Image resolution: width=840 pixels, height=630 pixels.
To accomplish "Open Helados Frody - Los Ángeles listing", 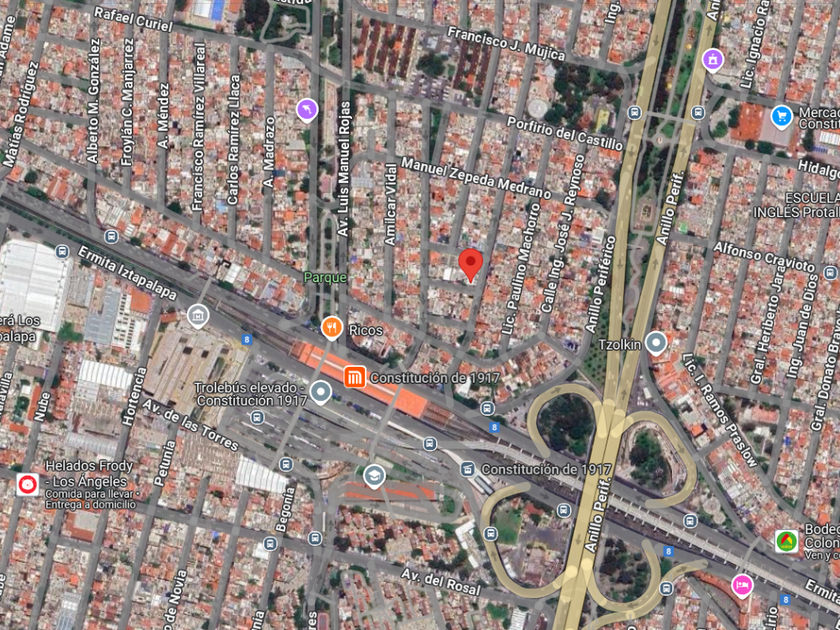I will [27, 484].
